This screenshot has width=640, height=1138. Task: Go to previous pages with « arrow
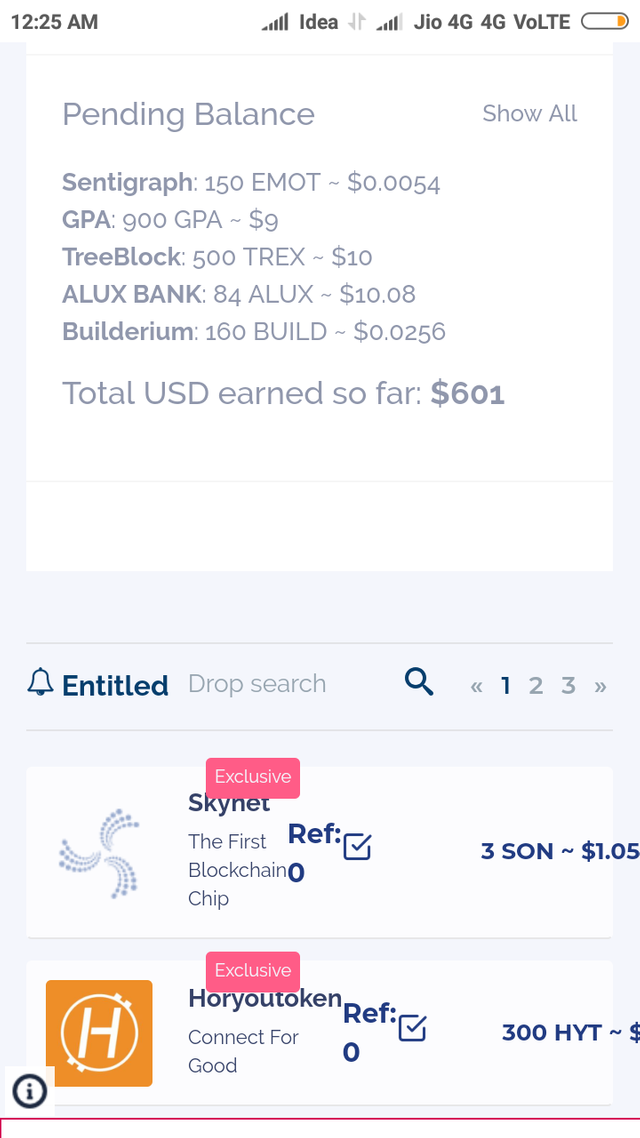(x=476, y=686)
